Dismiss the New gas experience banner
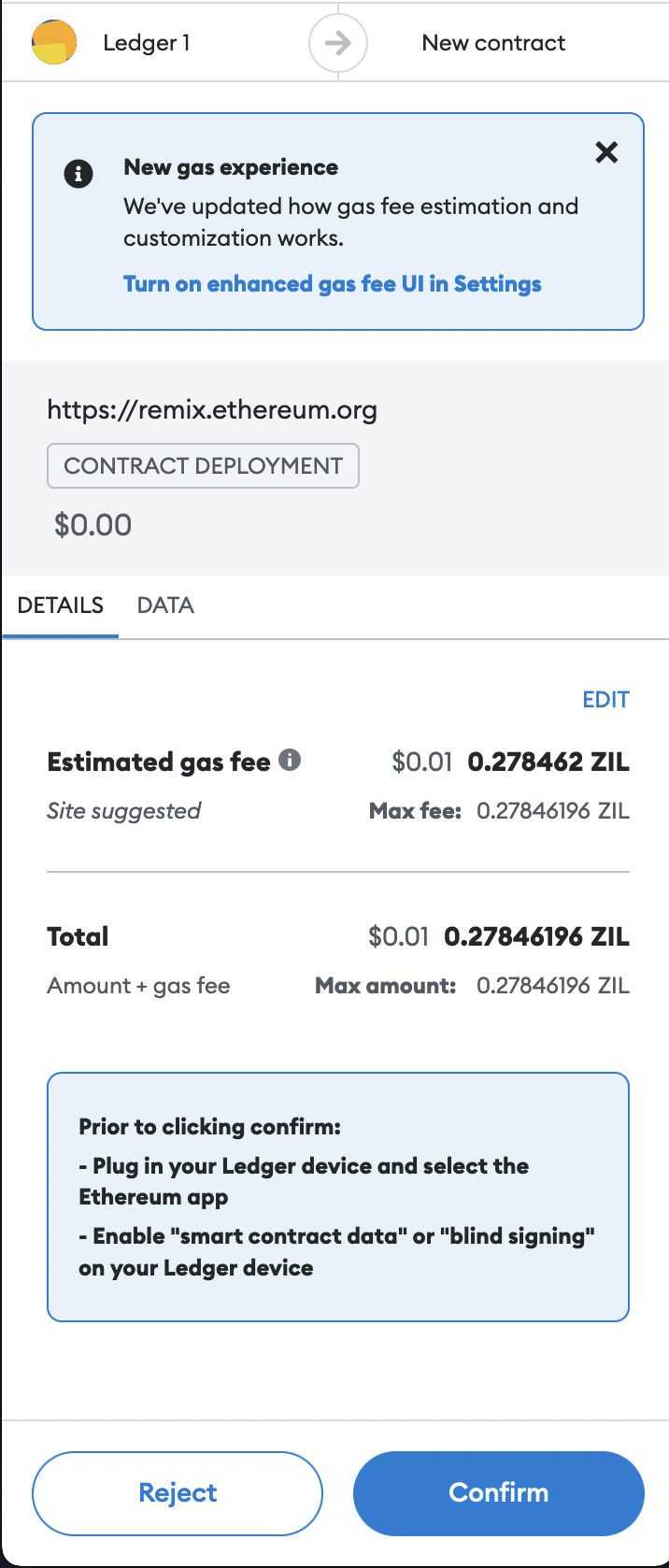The image size is (669, 1568). pyautogui.click(x=606, y=152)
